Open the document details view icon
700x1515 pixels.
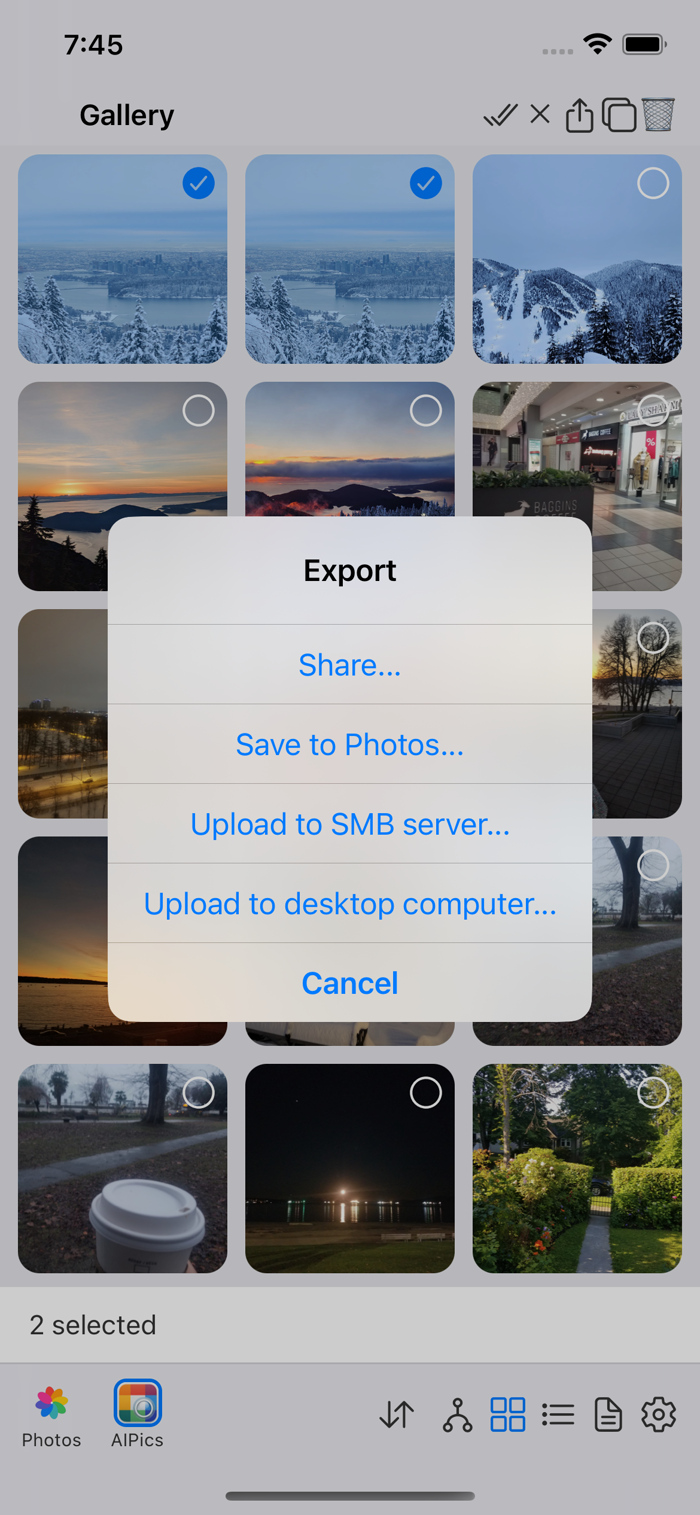[x=608, y=1415]
